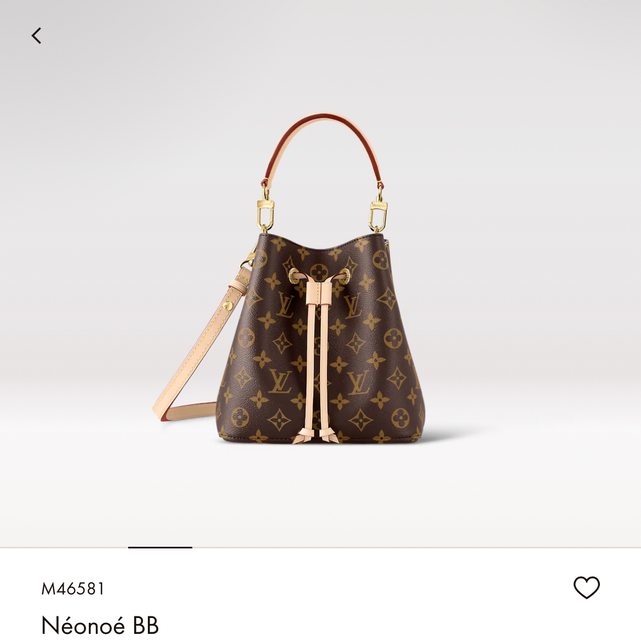Viewport: 641px width, 641px height.
Task: Open the Néonoé BB product photo
Action: [320, 300]
